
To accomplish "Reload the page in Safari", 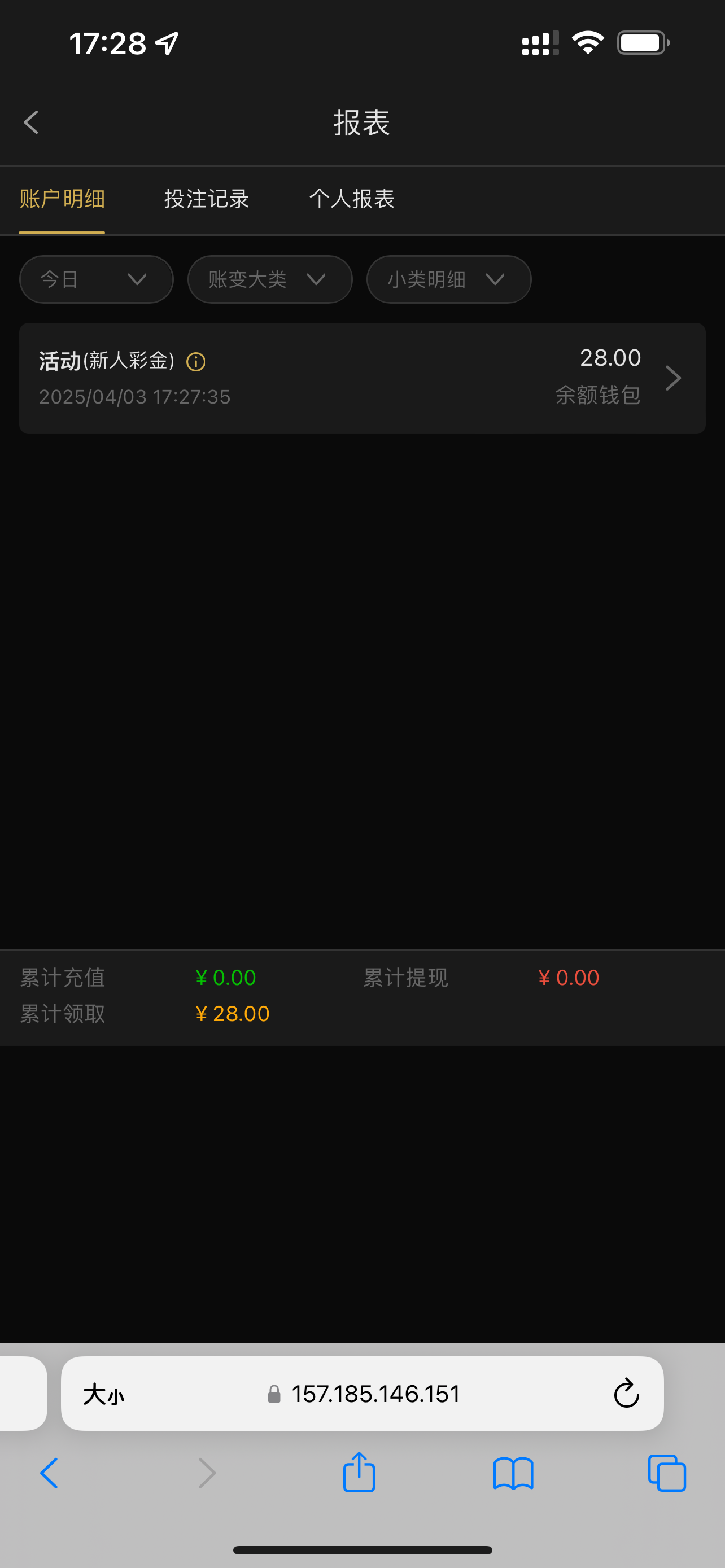I will [x=626, y=1394].
